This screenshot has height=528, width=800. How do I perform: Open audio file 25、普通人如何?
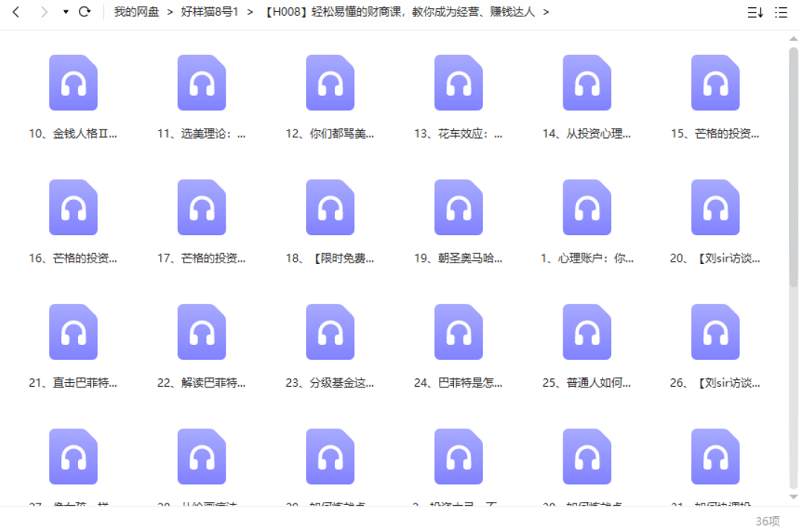tap(586, 332)
